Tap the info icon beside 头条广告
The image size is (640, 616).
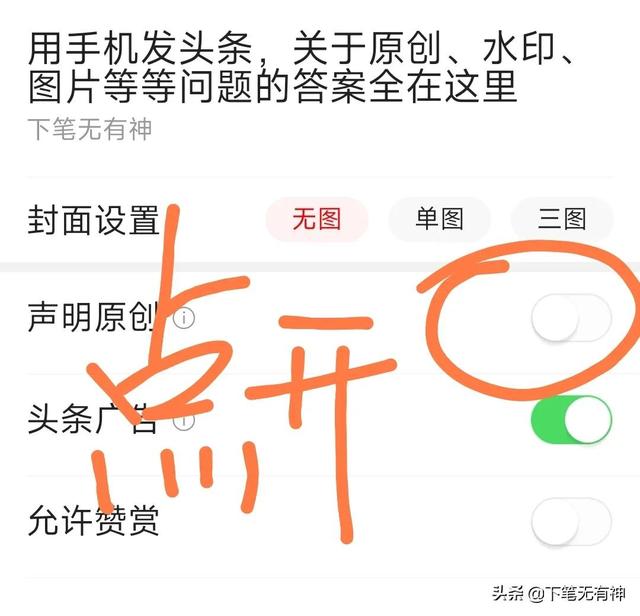183,421
